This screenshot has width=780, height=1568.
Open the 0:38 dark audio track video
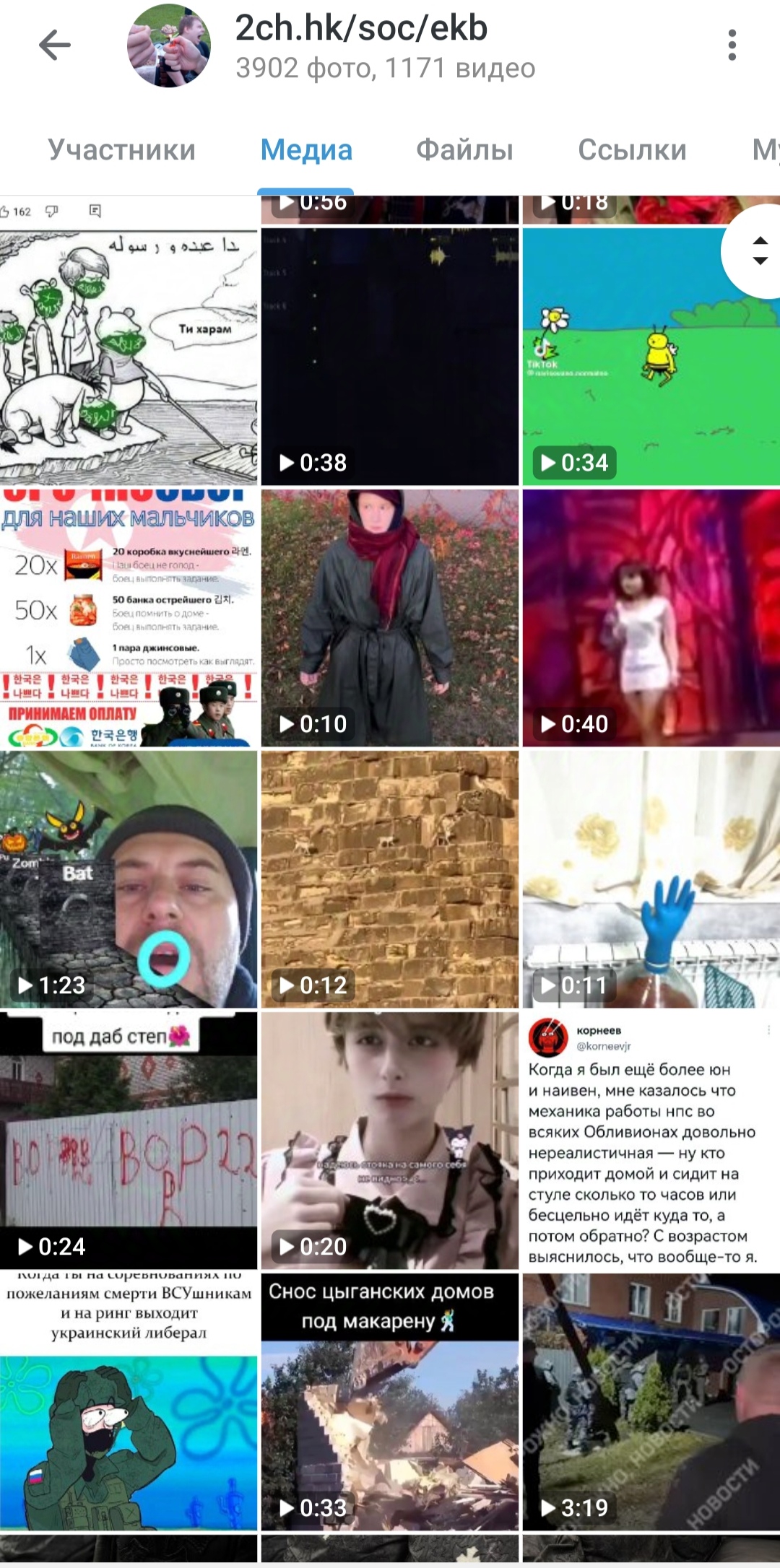click(x=390, y=357)
